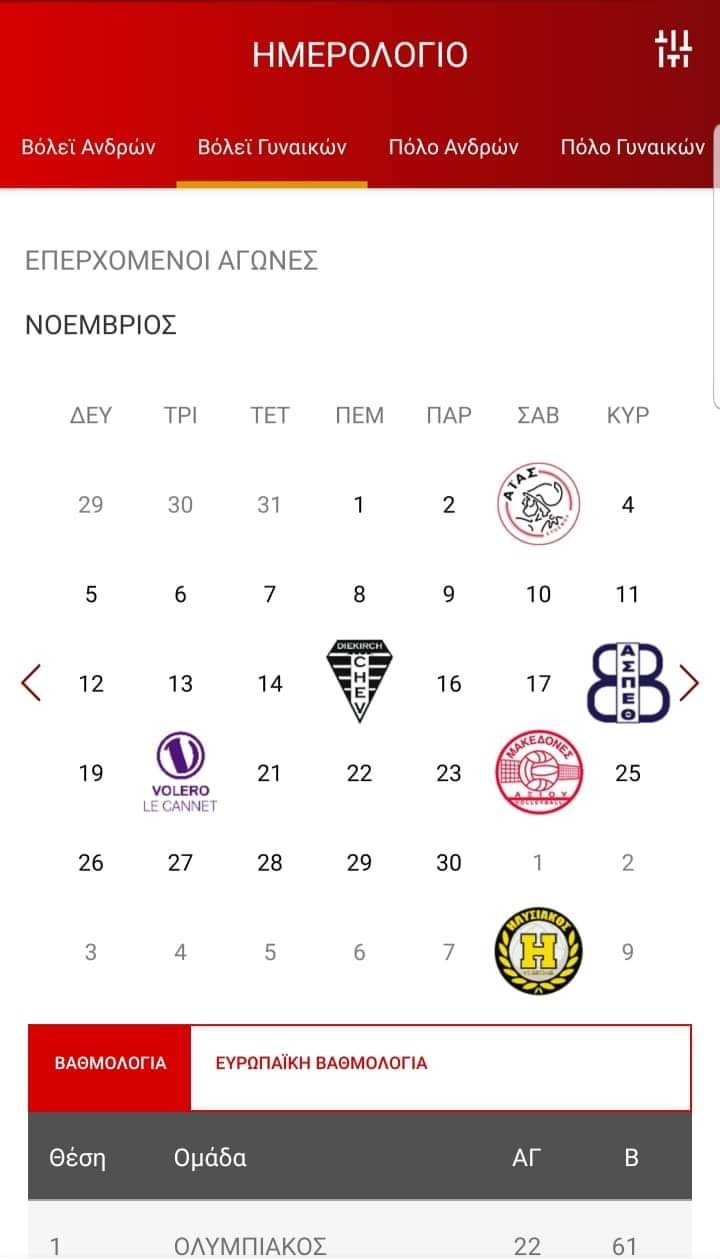Open the match against Ναυσίκαθος
720x1259 pixels.
click(538, 950)
